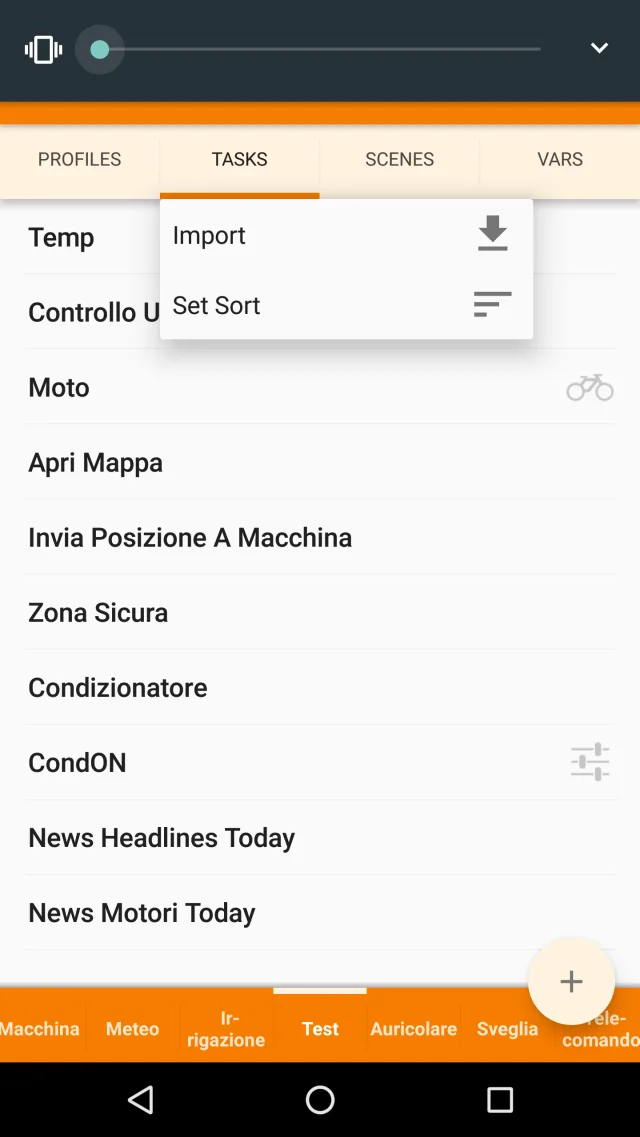Image resolution: width=640 pixels, height=1137 pixels.
Task: Tap the vibrate ringer mode icon
Action: (x=44, y=49)
